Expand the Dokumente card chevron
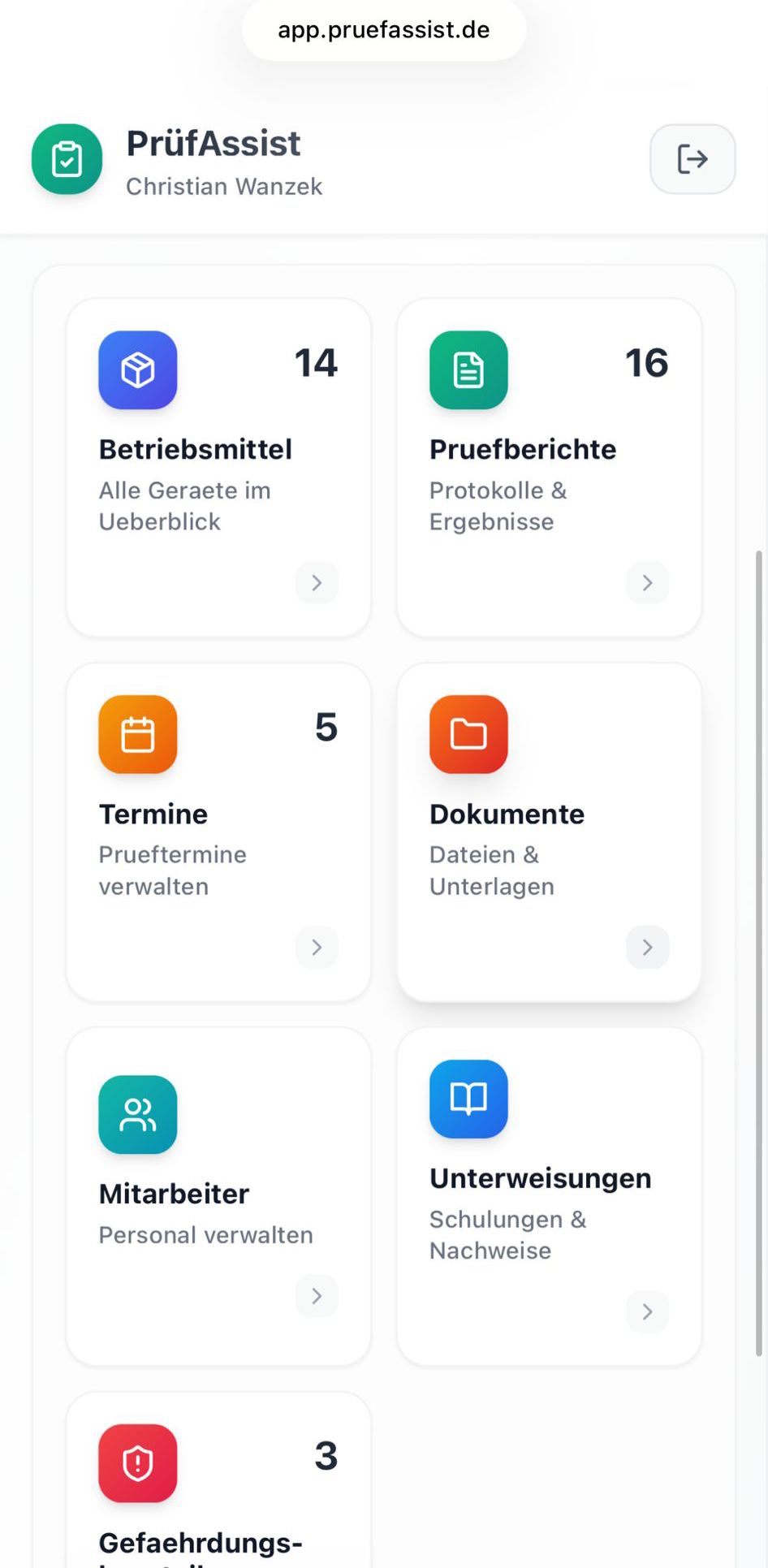 [x=647, y=947]
